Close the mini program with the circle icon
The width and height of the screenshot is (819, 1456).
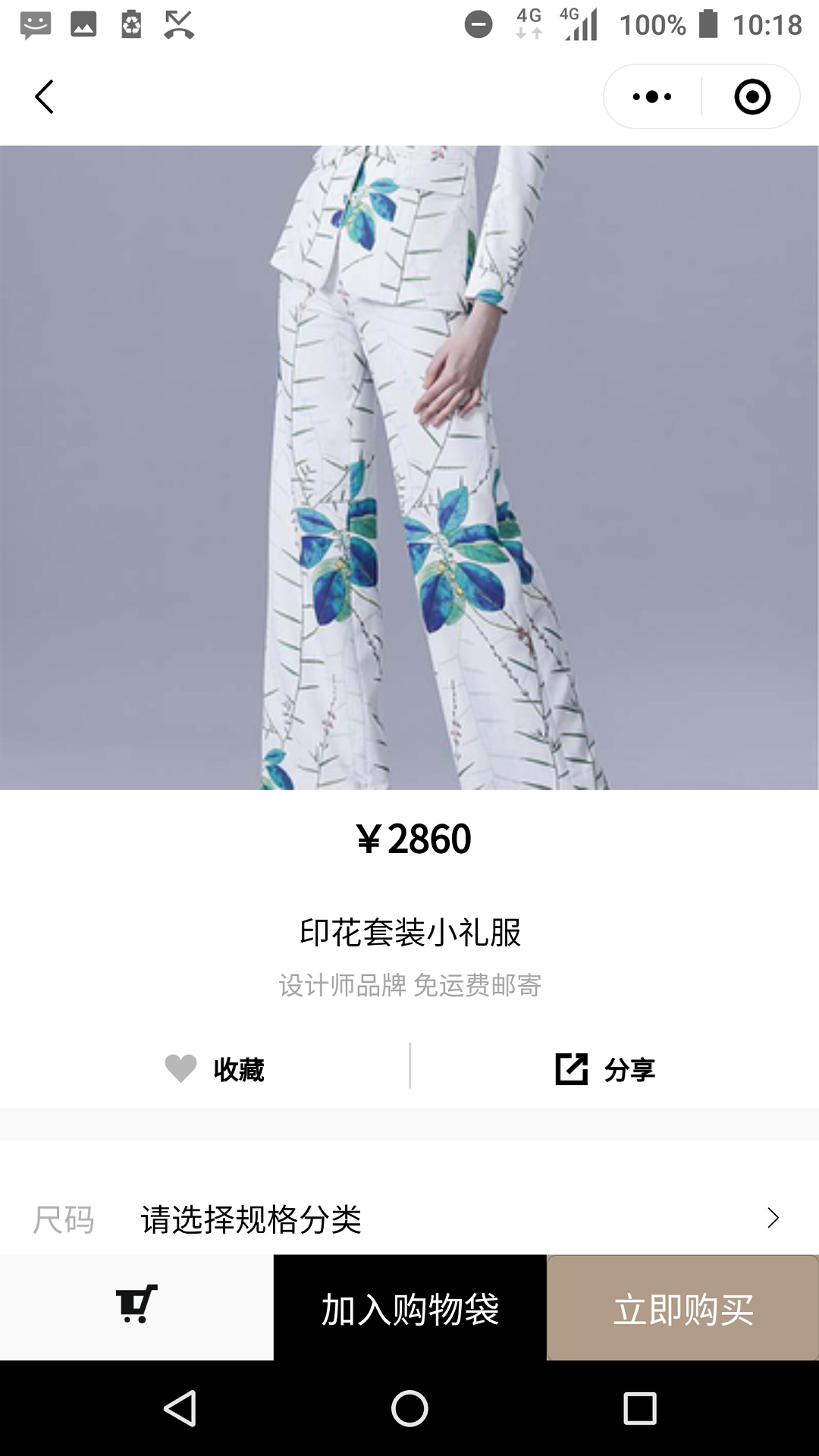pos(752,97)
